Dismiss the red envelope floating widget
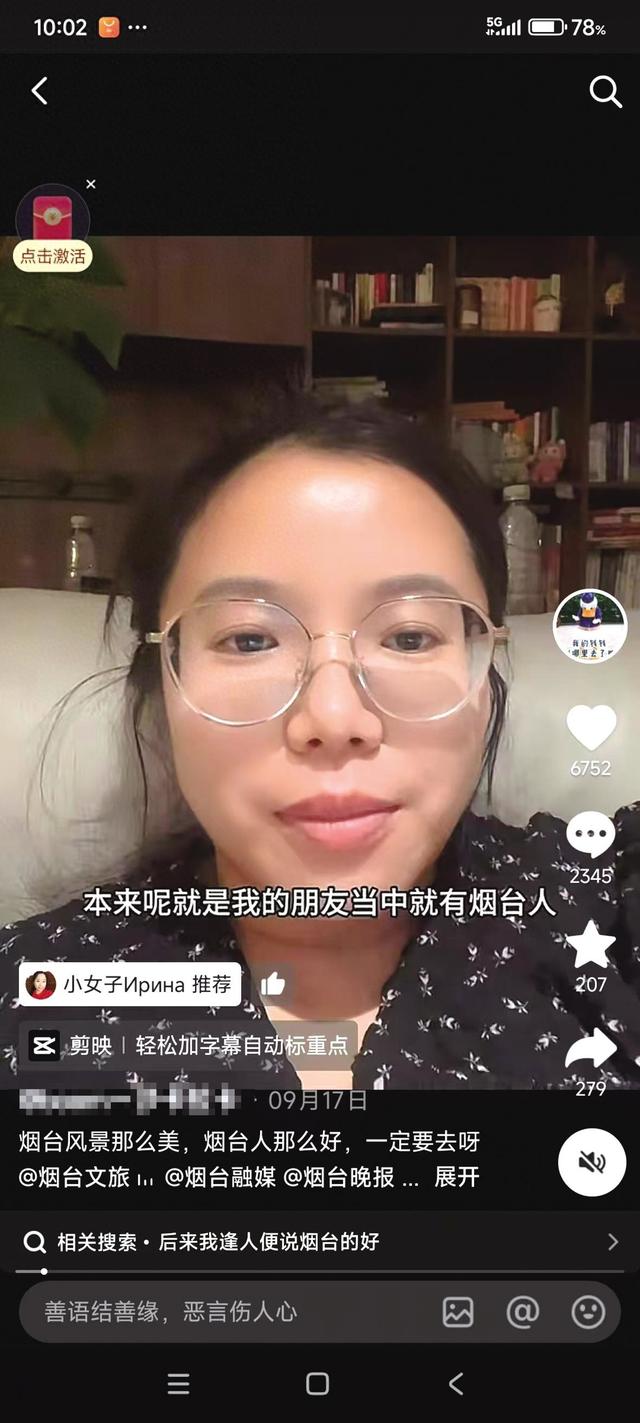Screen dimensions: 640x1423 (x=91, y=184)
